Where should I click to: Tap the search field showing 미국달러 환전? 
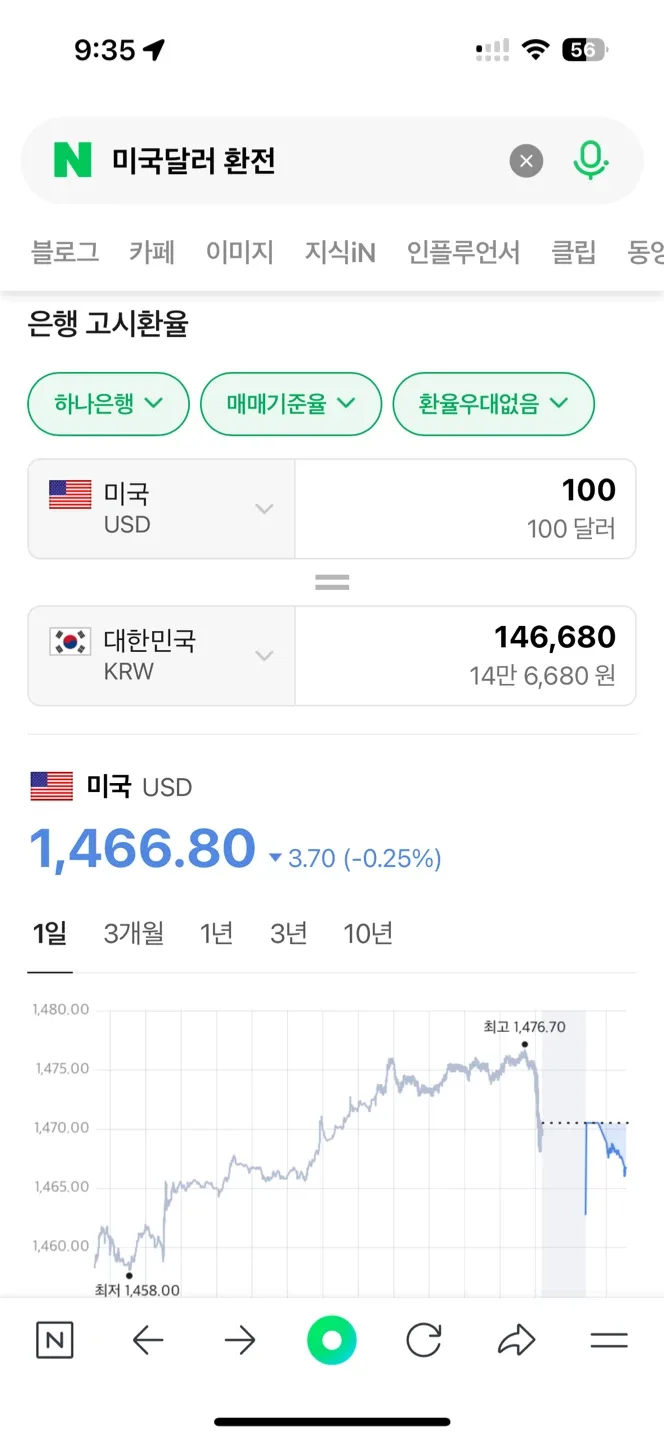pyautogui.click(x=300, y=161)
